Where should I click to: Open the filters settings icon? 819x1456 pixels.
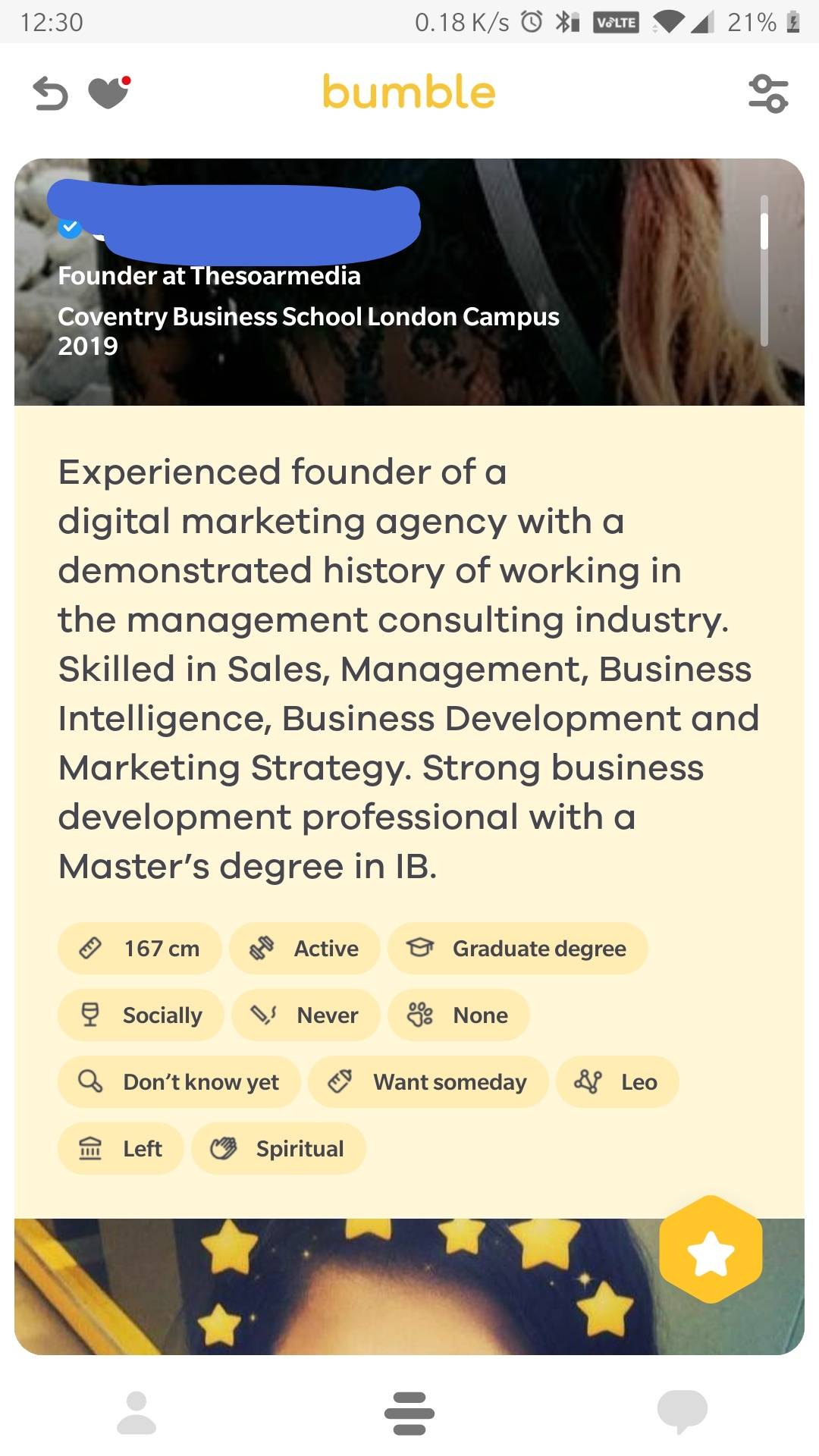[769, 93]
